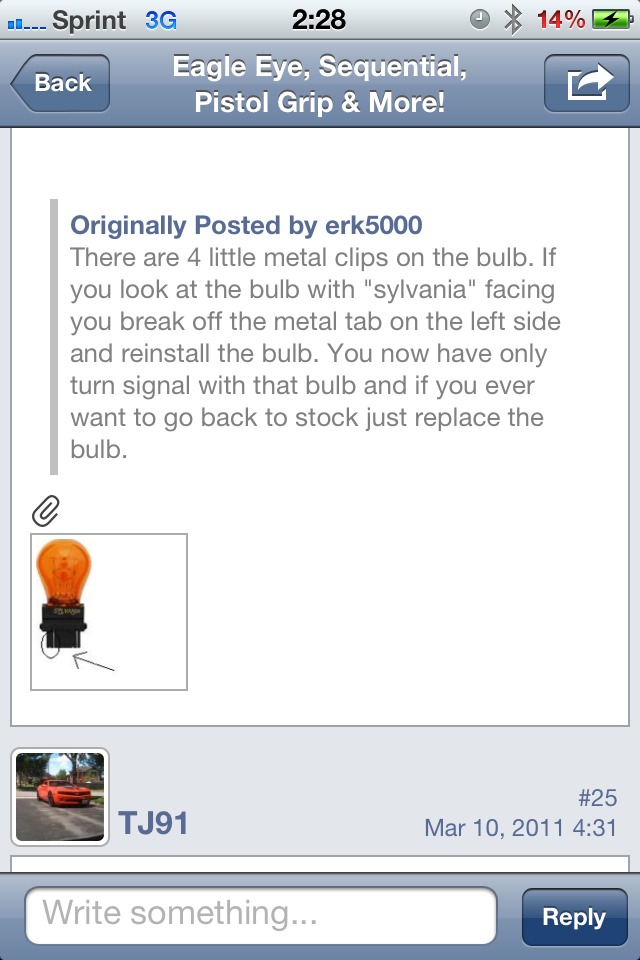
Task: Focus the Write something text field
Action: 261,914
